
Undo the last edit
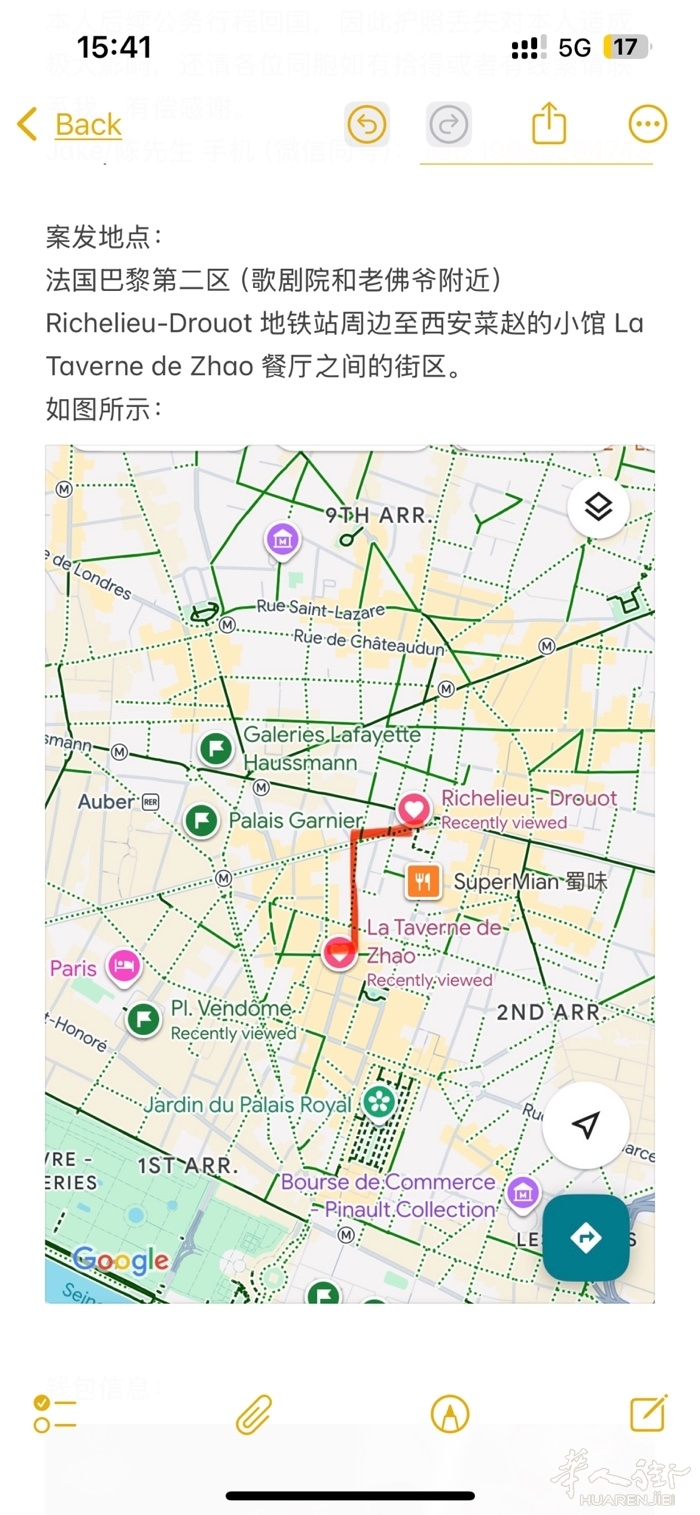click(367, 125)
